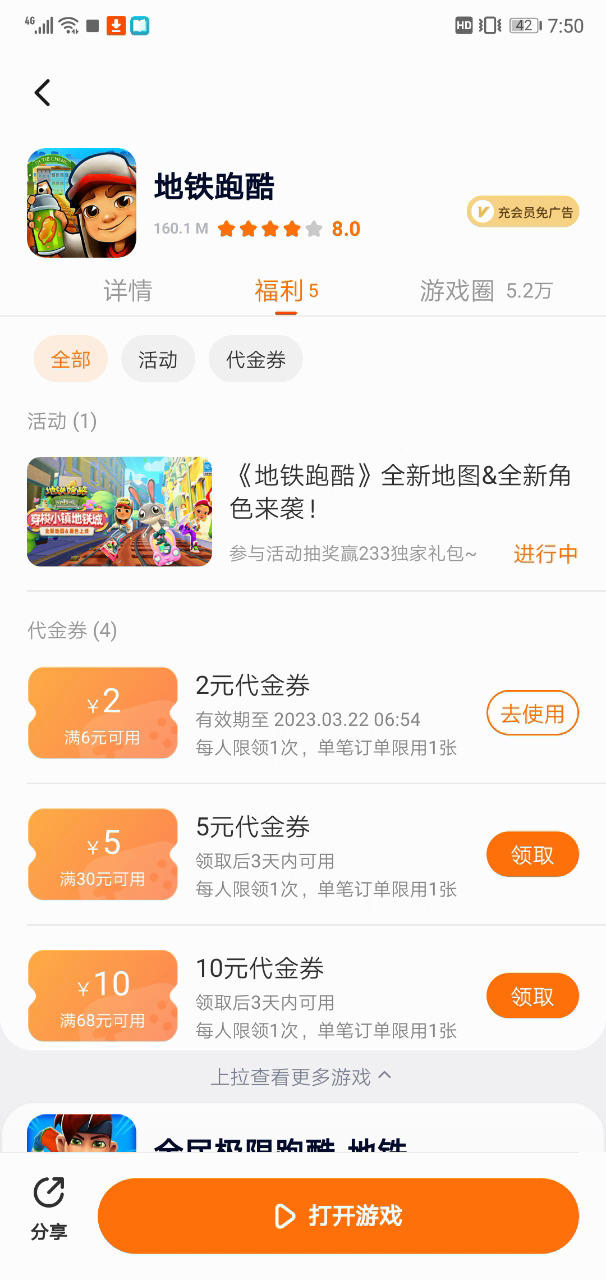Viewport: 606px width, 1280px height.
Task: Filter benefits by 活动 chip
Action: click(x=158, y=359)
